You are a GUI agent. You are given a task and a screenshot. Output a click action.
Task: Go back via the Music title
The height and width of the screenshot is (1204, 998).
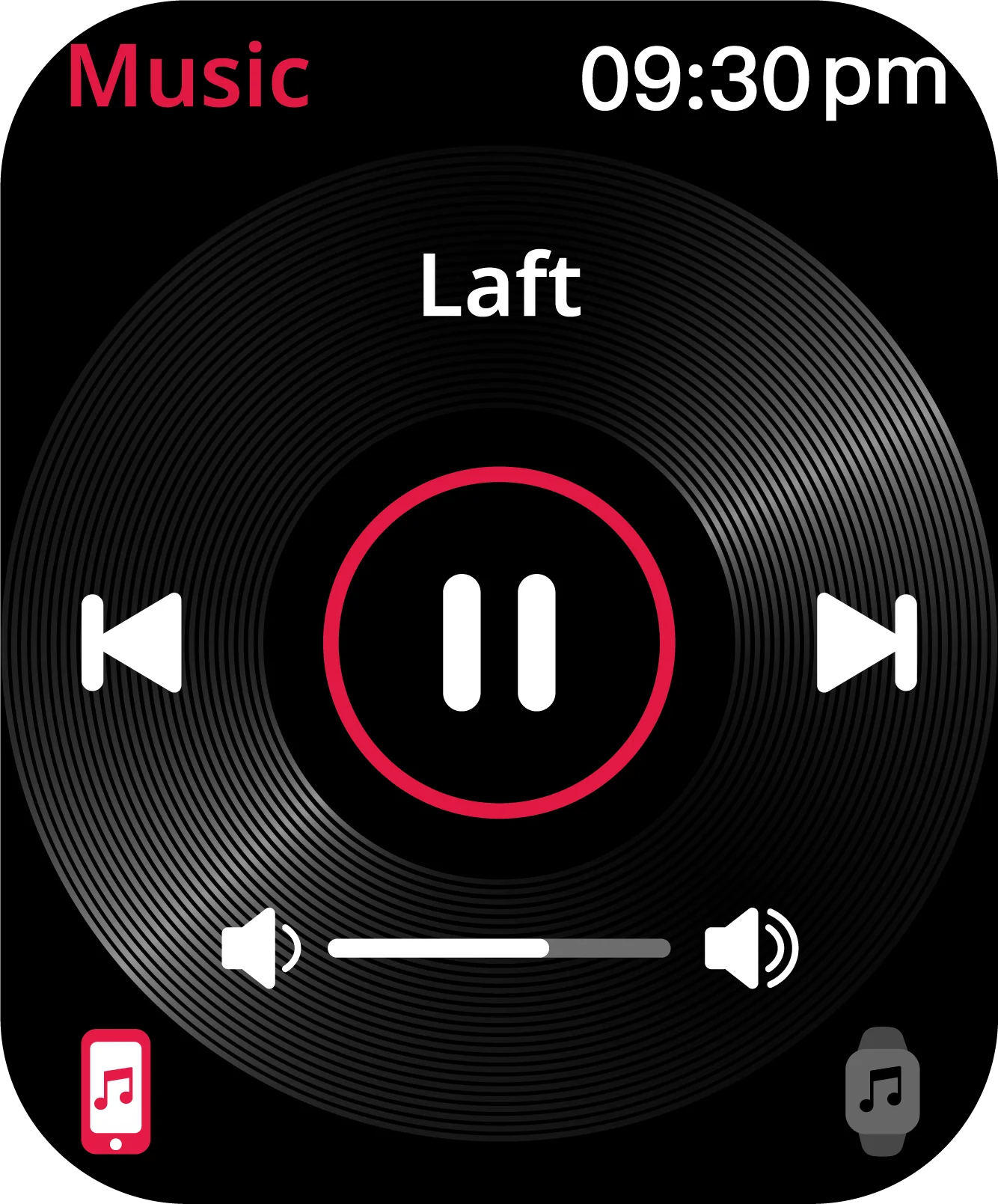coord(189,76)
